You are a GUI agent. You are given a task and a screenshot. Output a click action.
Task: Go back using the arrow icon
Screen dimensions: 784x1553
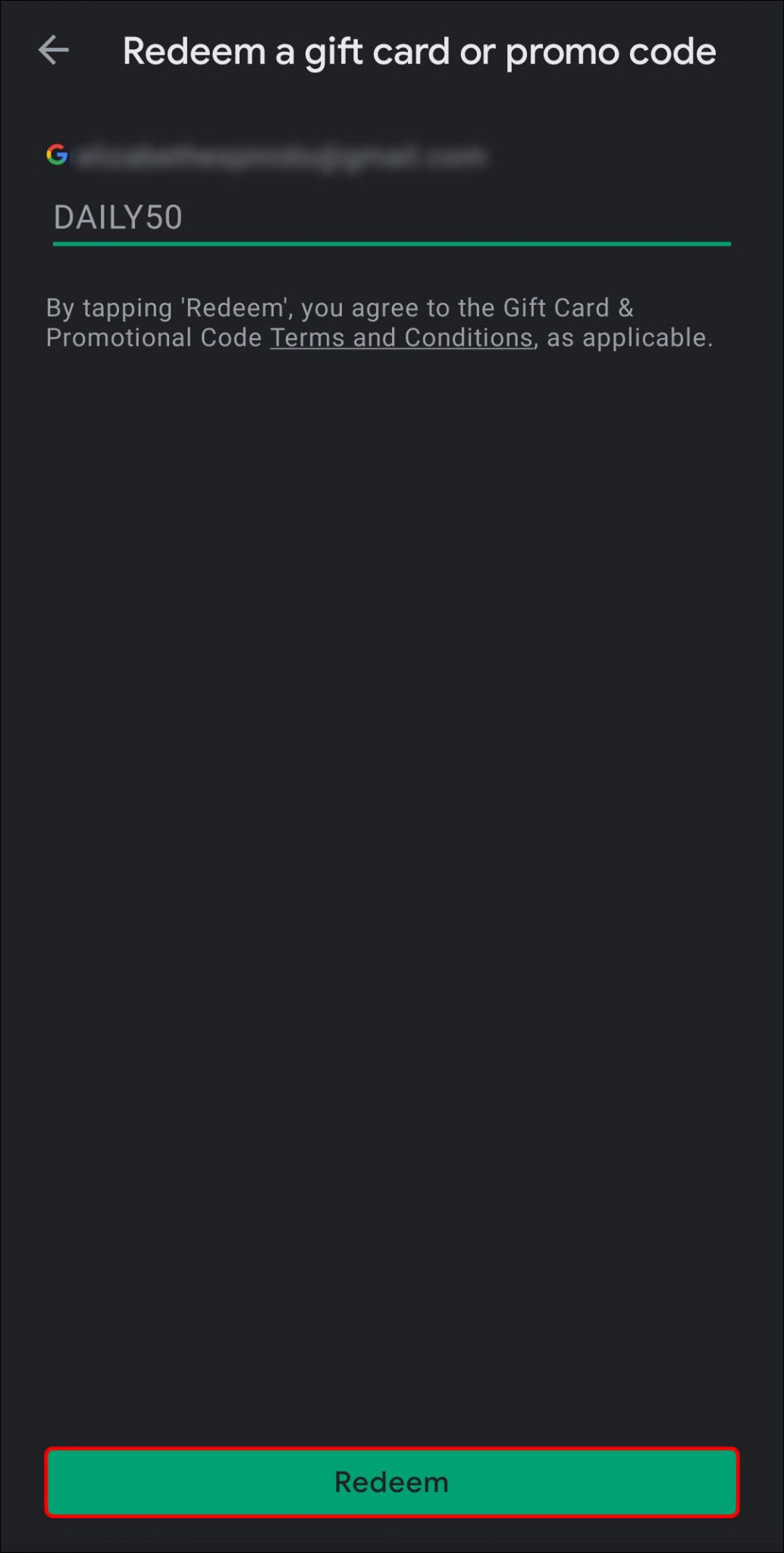(x=53, y=51)
